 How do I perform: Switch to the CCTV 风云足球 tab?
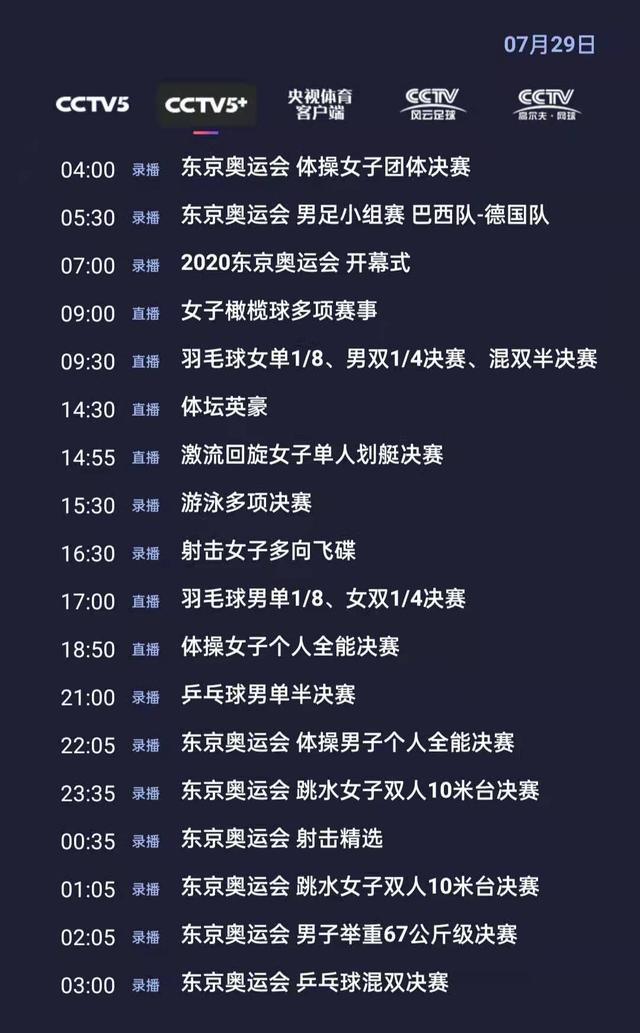click(433, 104)
